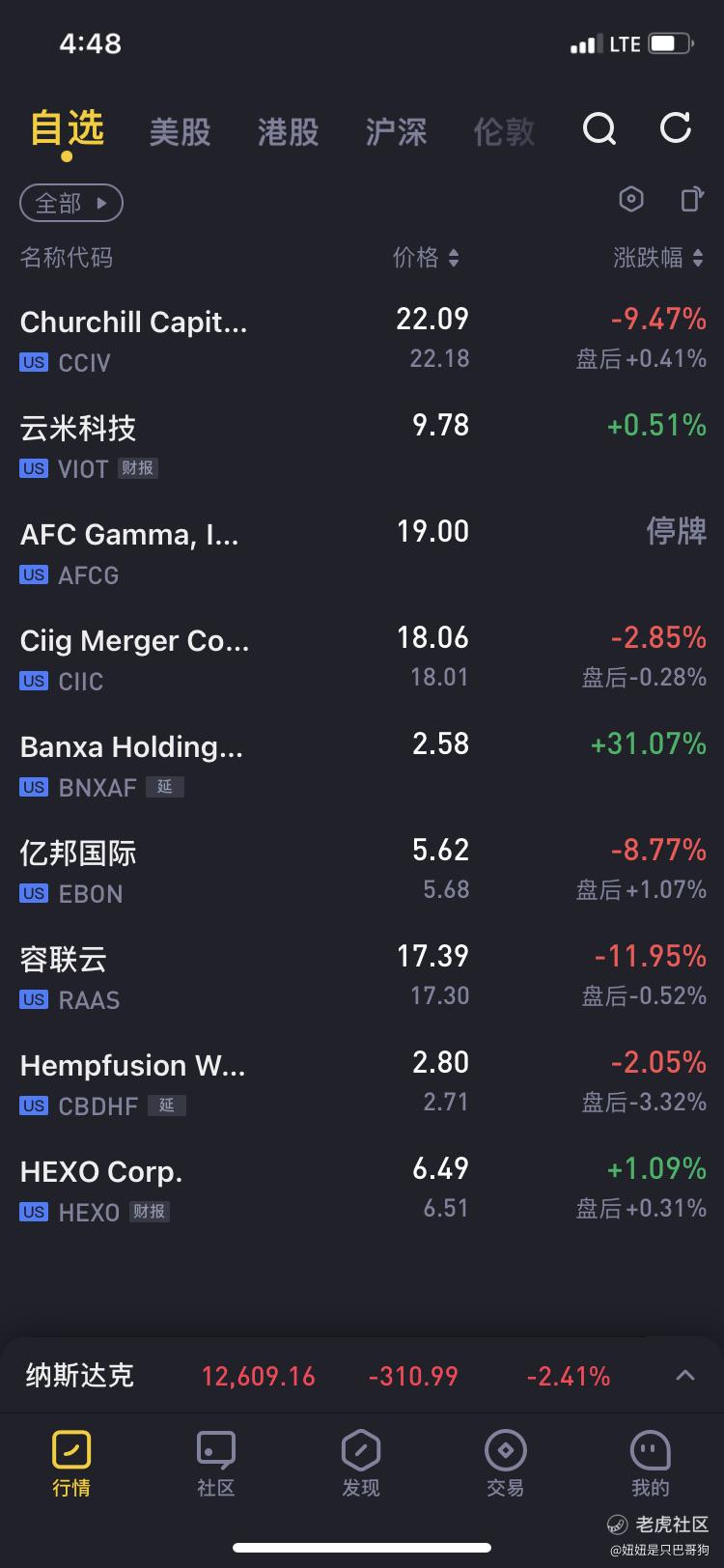Open 云米科技 VIOT quote
The height and width of the screenshot is (1568, 724).
tap(362, 446)
